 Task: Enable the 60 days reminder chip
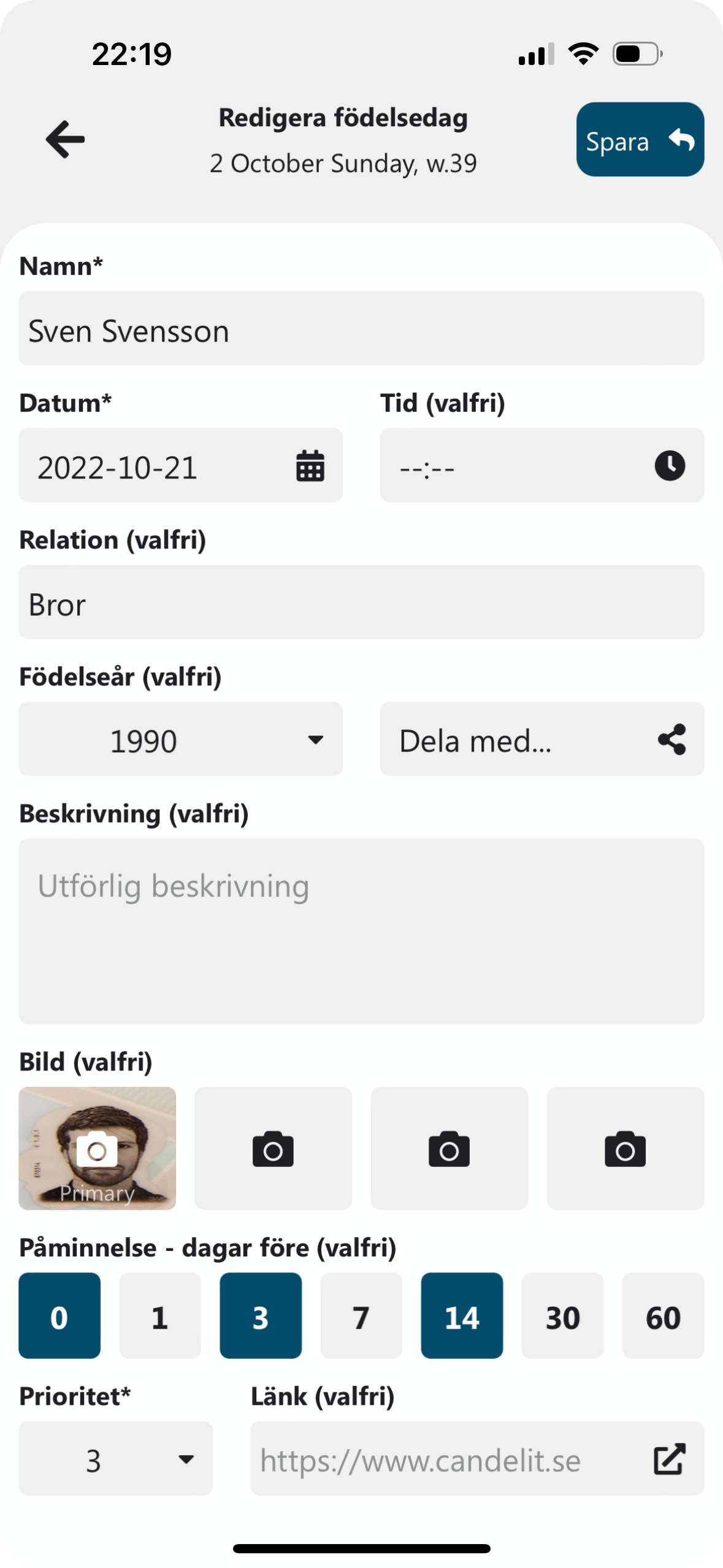(663, 1316)
